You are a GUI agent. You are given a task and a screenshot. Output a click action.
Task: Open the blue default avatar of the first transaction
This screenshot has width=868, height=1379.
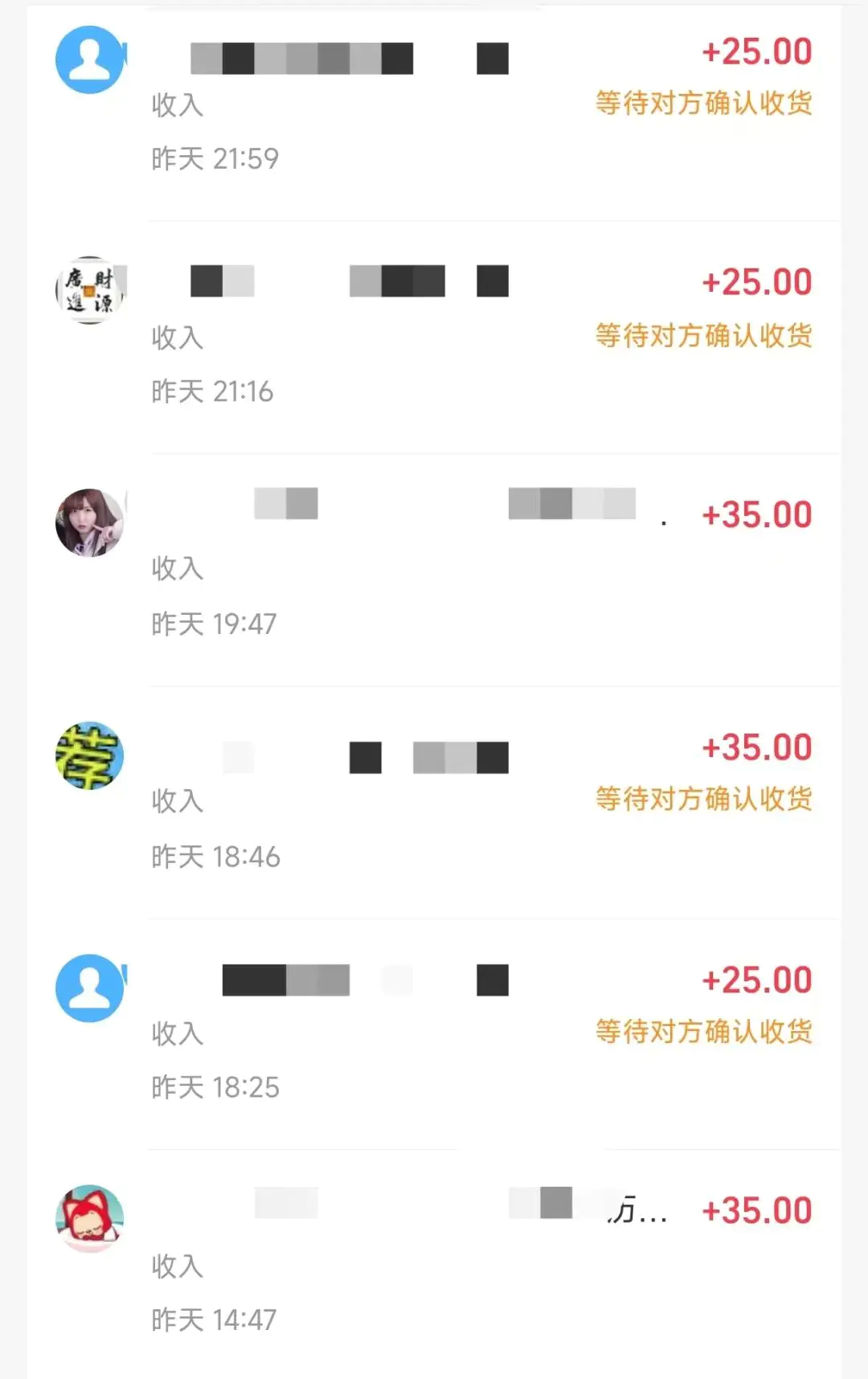(88, 58)
